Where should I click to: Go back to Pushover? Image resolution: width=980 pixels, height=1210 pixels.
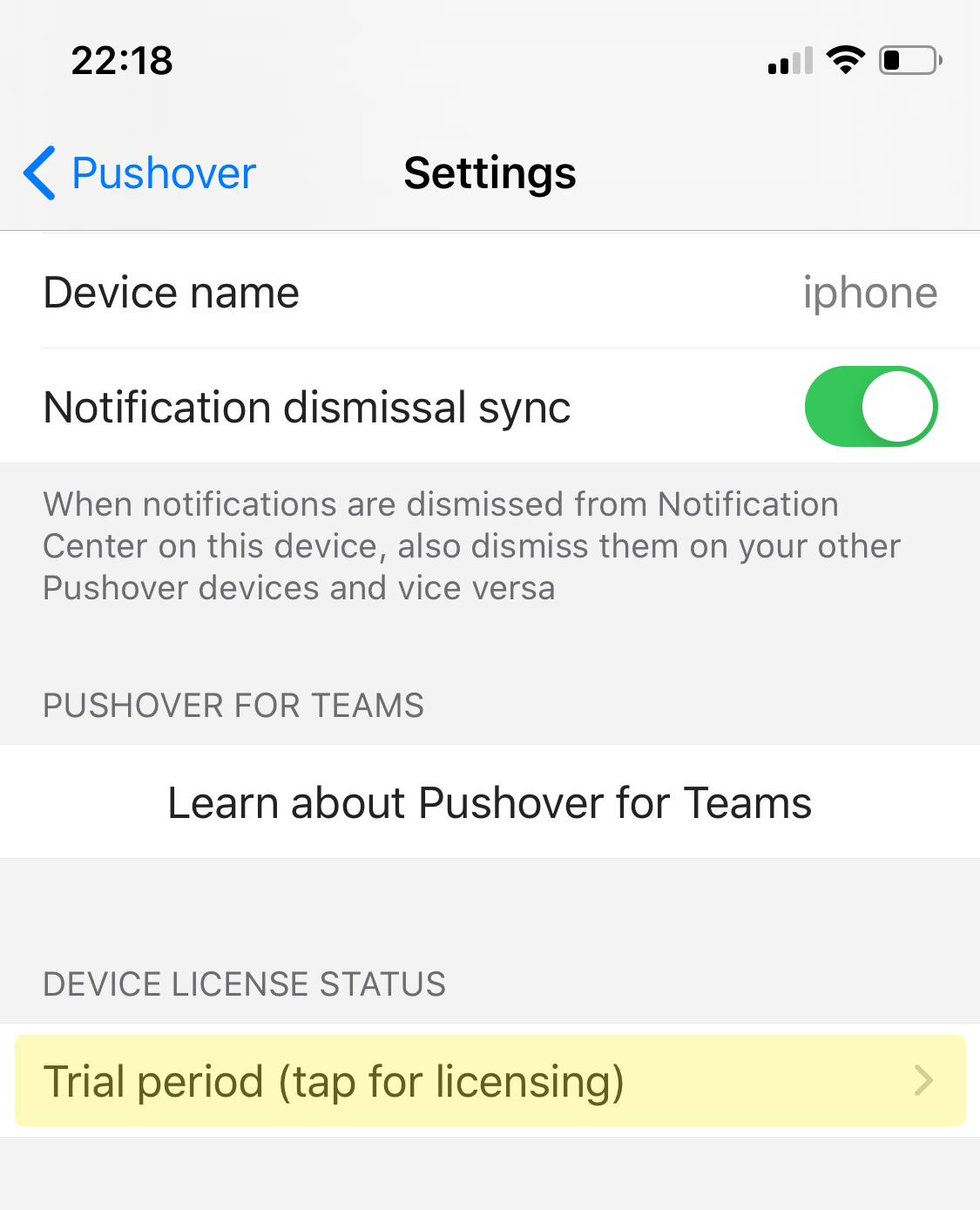tap(139, 172)
